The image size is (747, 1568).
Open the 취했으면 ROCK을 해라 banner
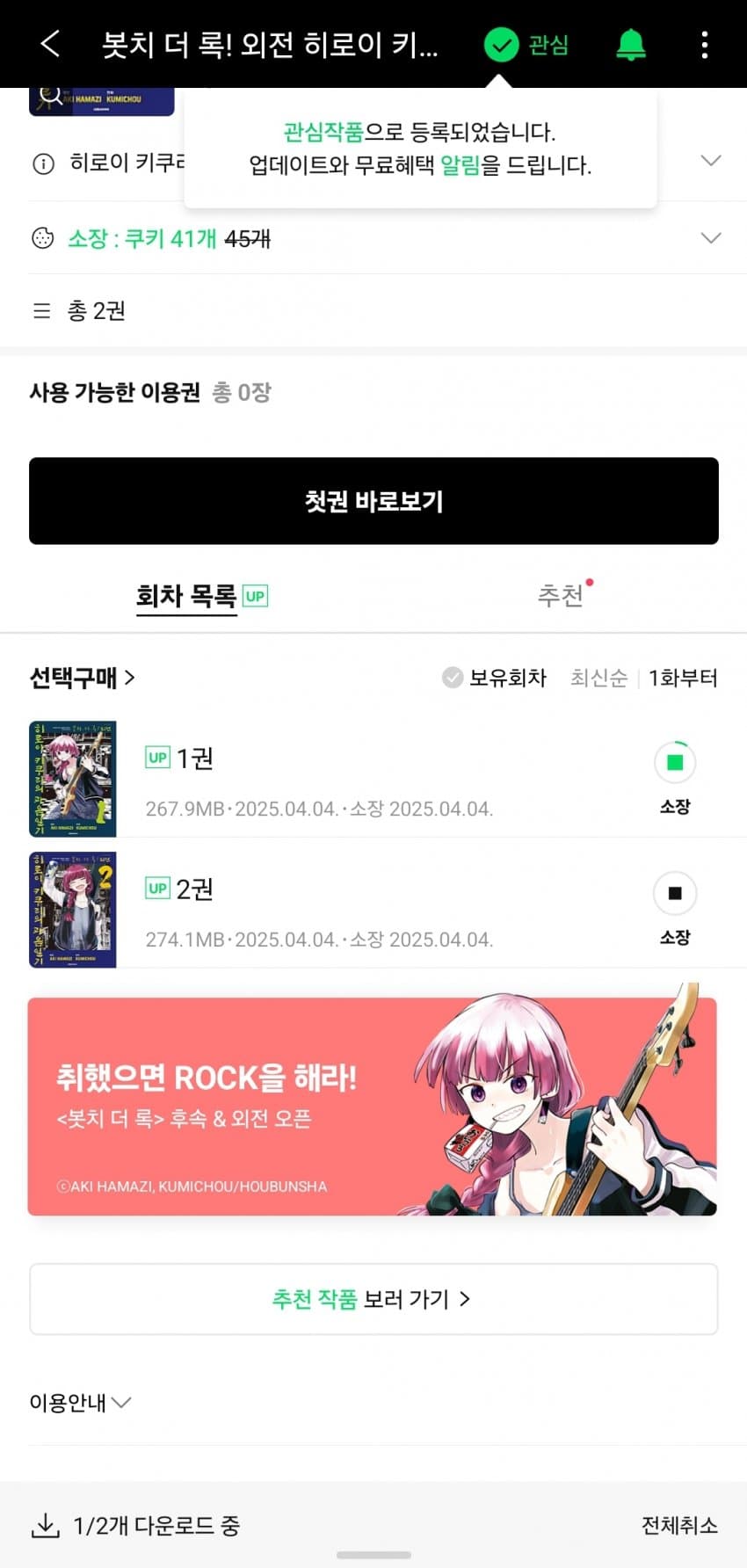[373, 1107]
